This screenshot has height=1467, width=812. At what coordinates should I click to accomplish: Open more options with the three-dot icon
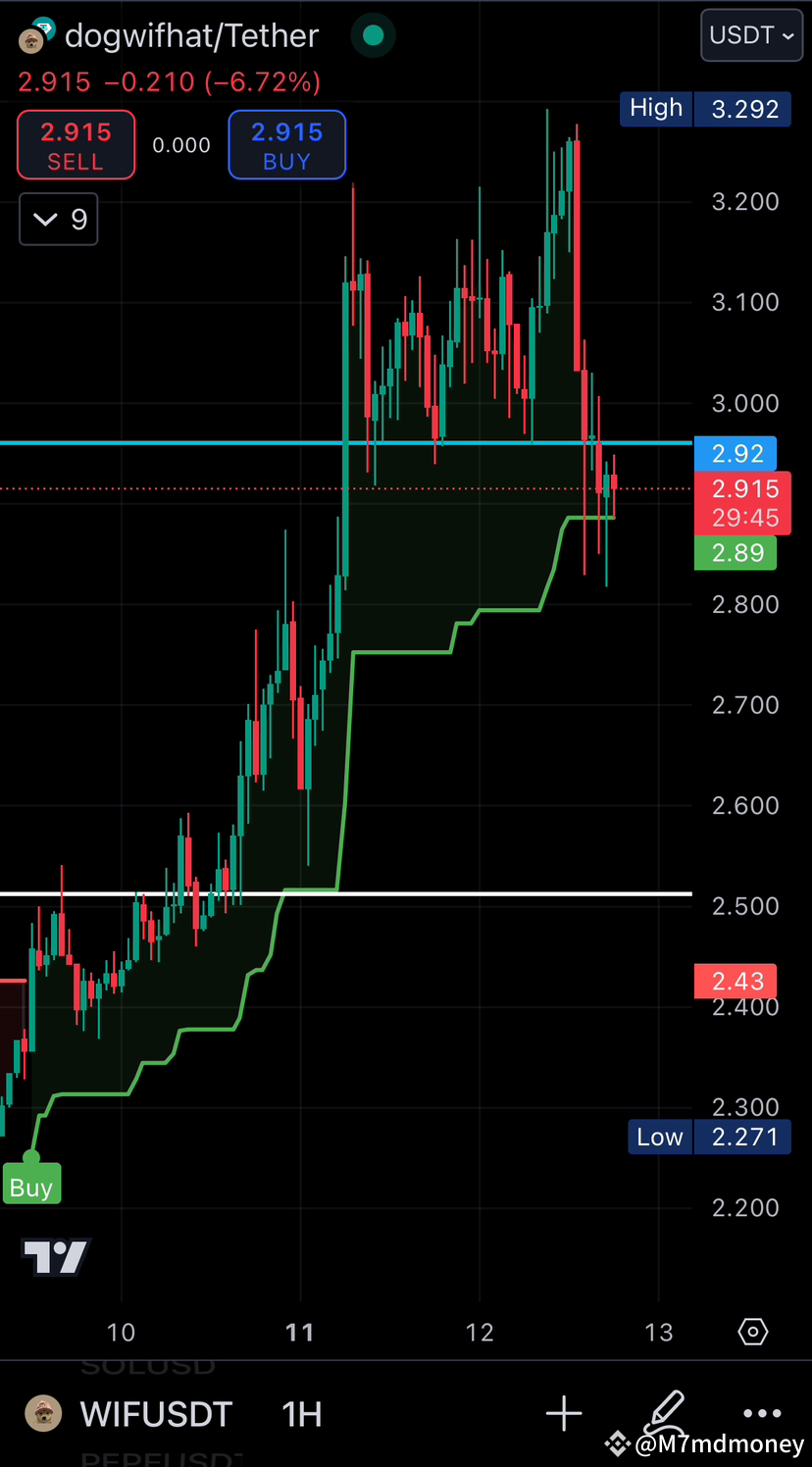tap(762, 1413)
